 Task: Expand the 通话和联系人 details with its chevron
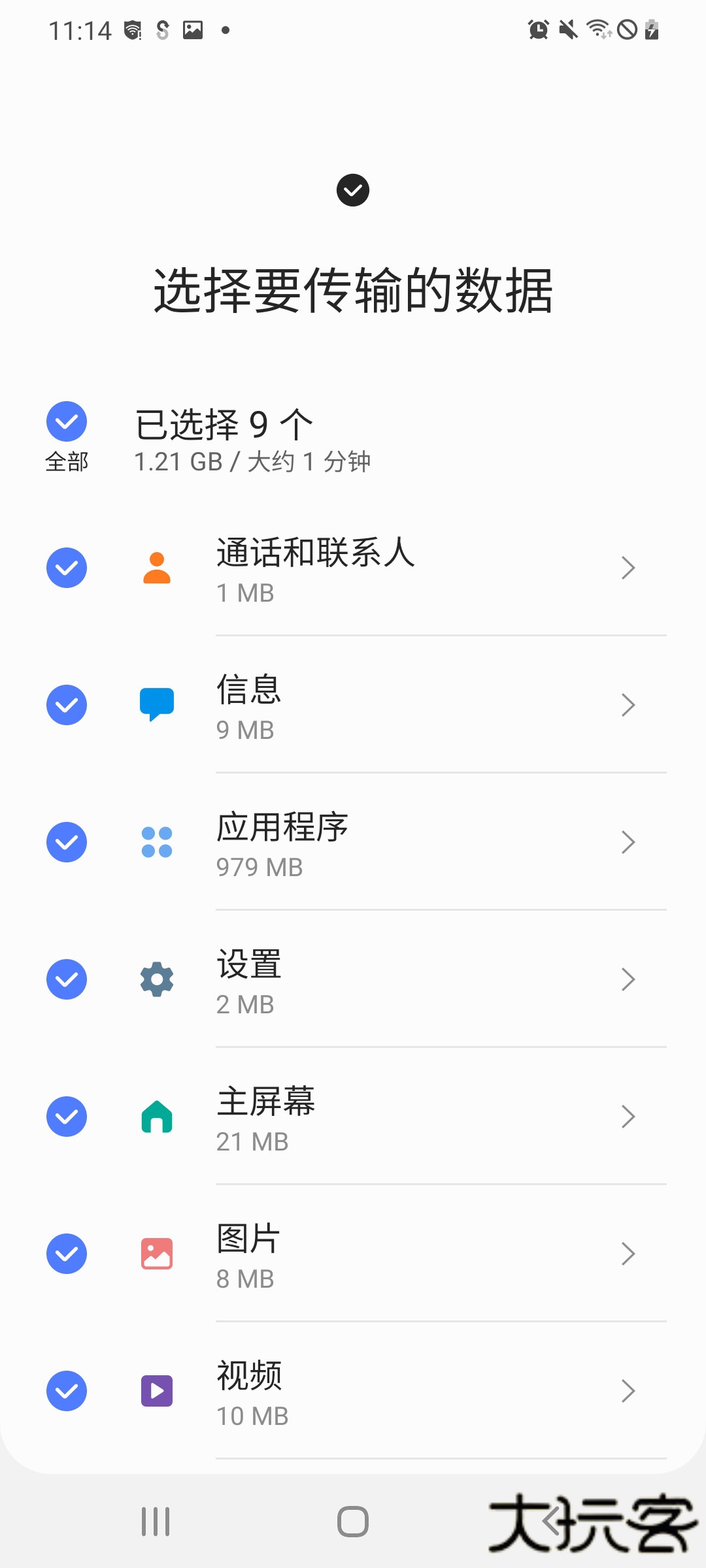click(x=627, y=568)
